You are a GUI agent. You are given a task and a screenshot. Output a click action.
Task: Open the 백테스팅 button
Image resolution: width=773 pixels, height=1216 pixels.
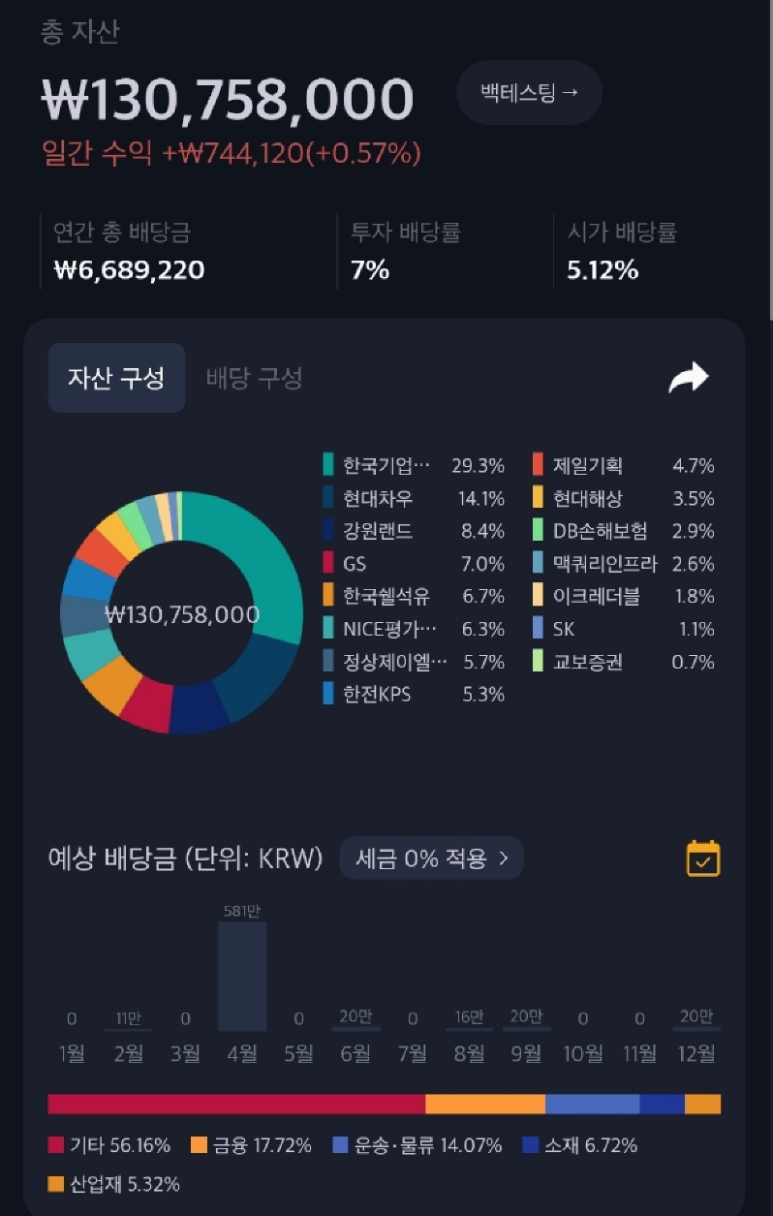(x=529, y=93)
